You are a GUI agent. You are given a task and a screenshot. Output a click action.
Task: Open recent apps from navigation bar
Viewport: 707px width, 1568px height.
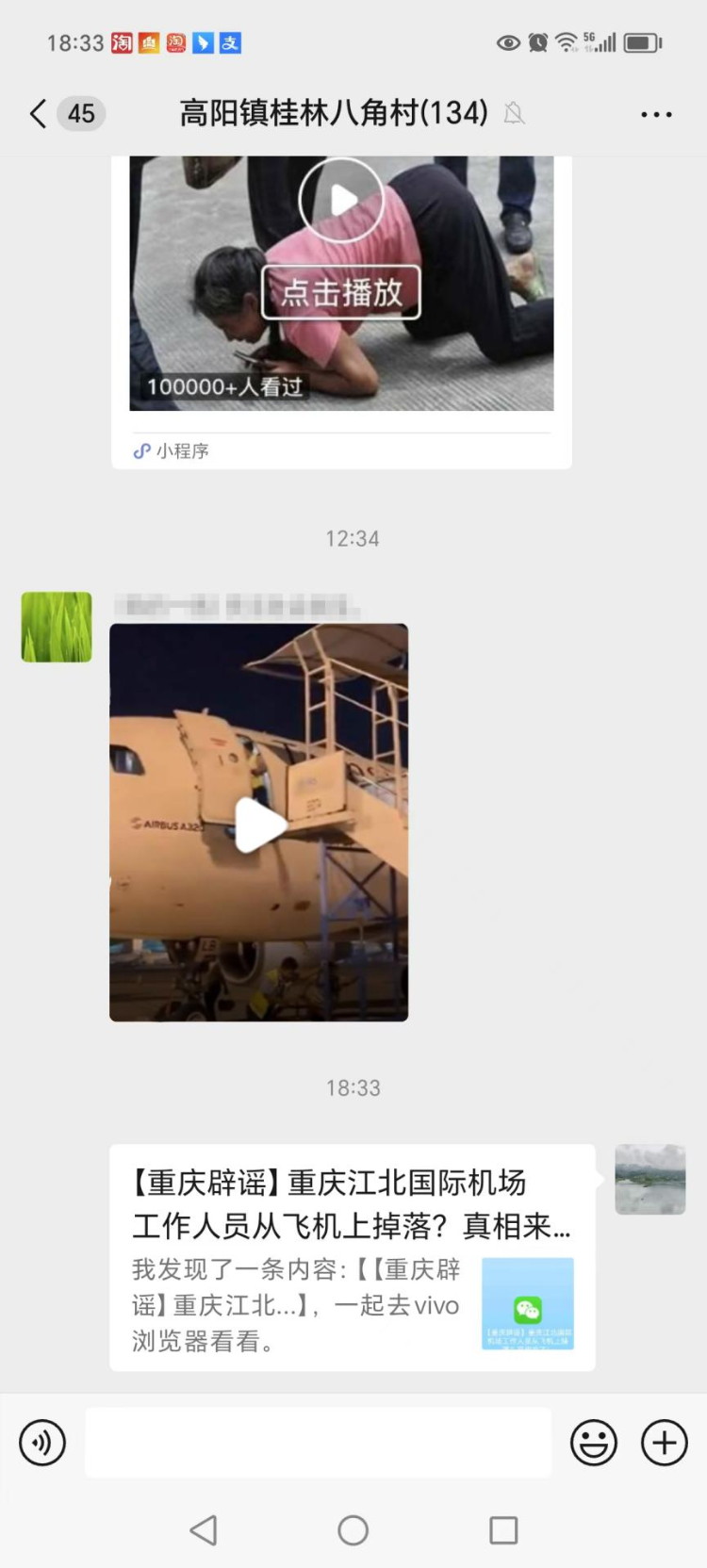(x=503, y=1530)
